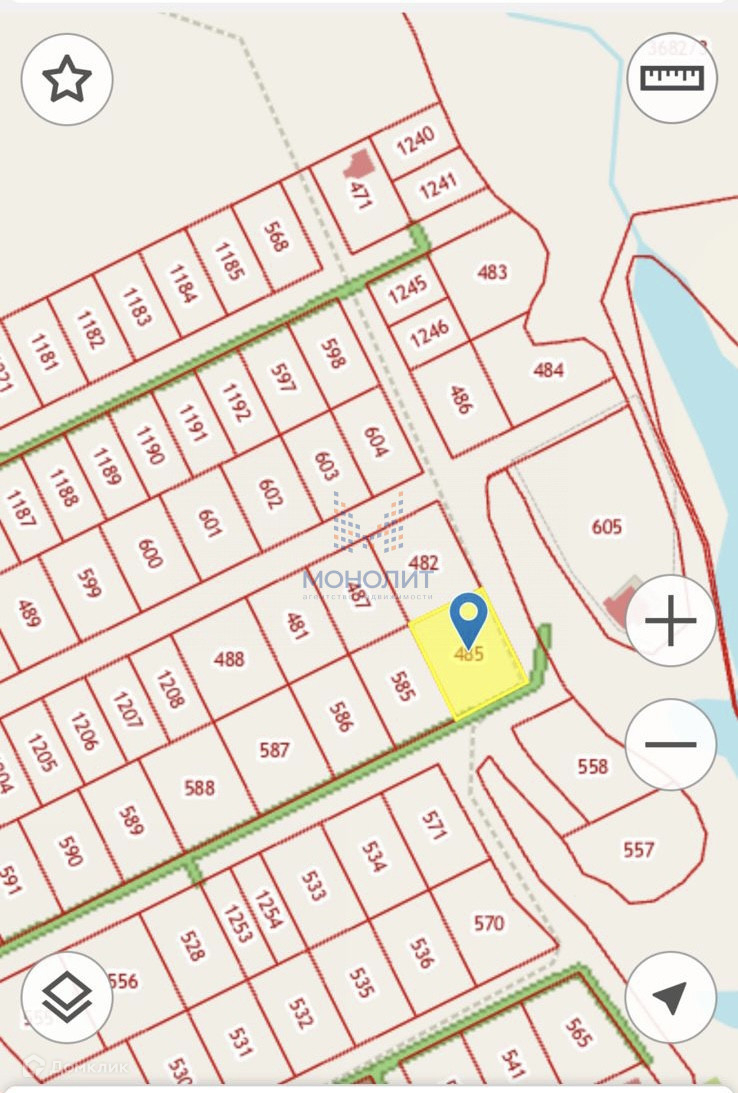
Task: Add this place to favorites with the star
Action: click(x=67, y=79)
